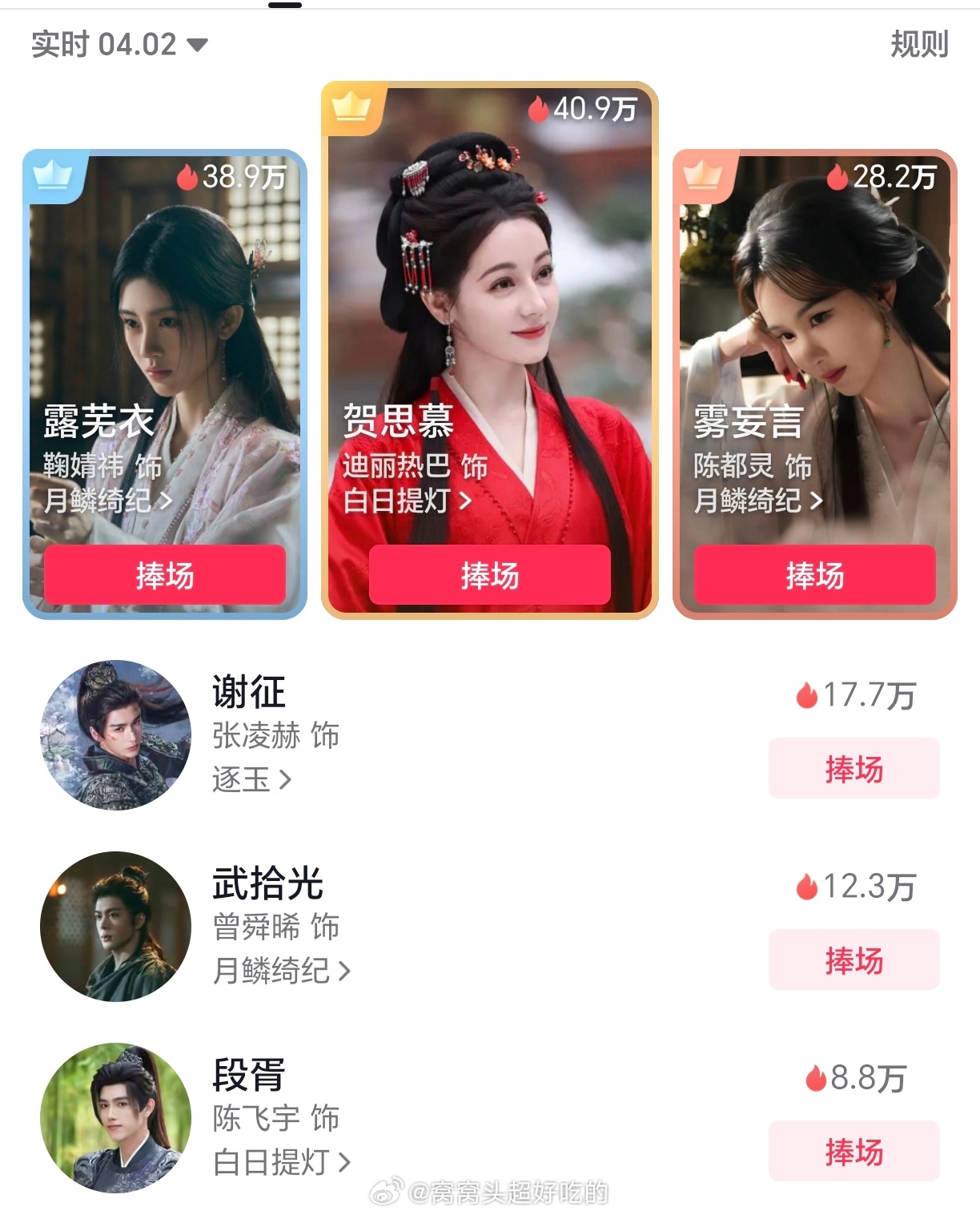Click 捧场 button for 段胥
Viewport: 980px width, 1215px height.
click(852, 1152)
